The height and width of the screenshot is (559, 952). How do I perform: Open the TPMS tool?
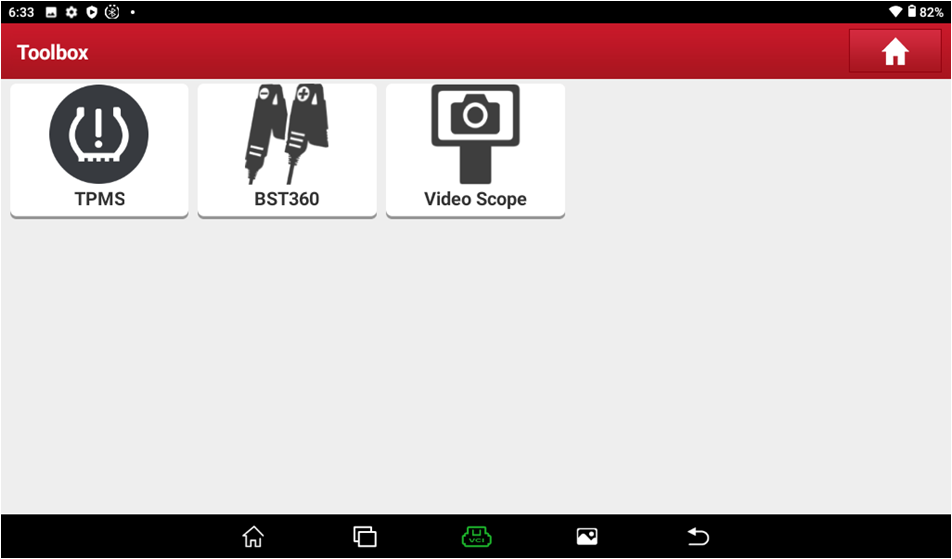click(99, 148)
